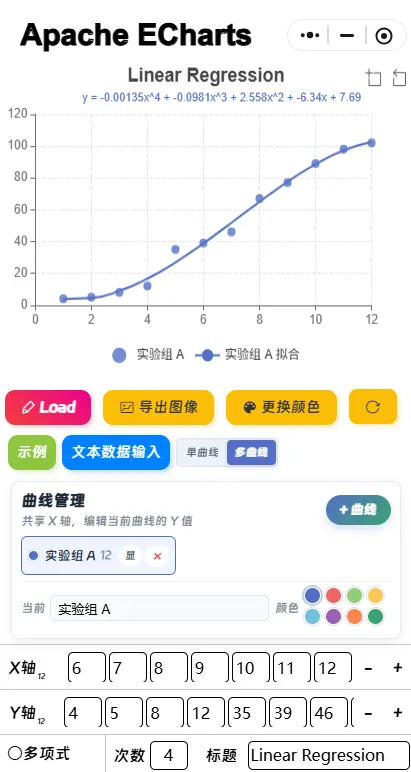Add an X-axis value with the plus button

tap(398, 668)
